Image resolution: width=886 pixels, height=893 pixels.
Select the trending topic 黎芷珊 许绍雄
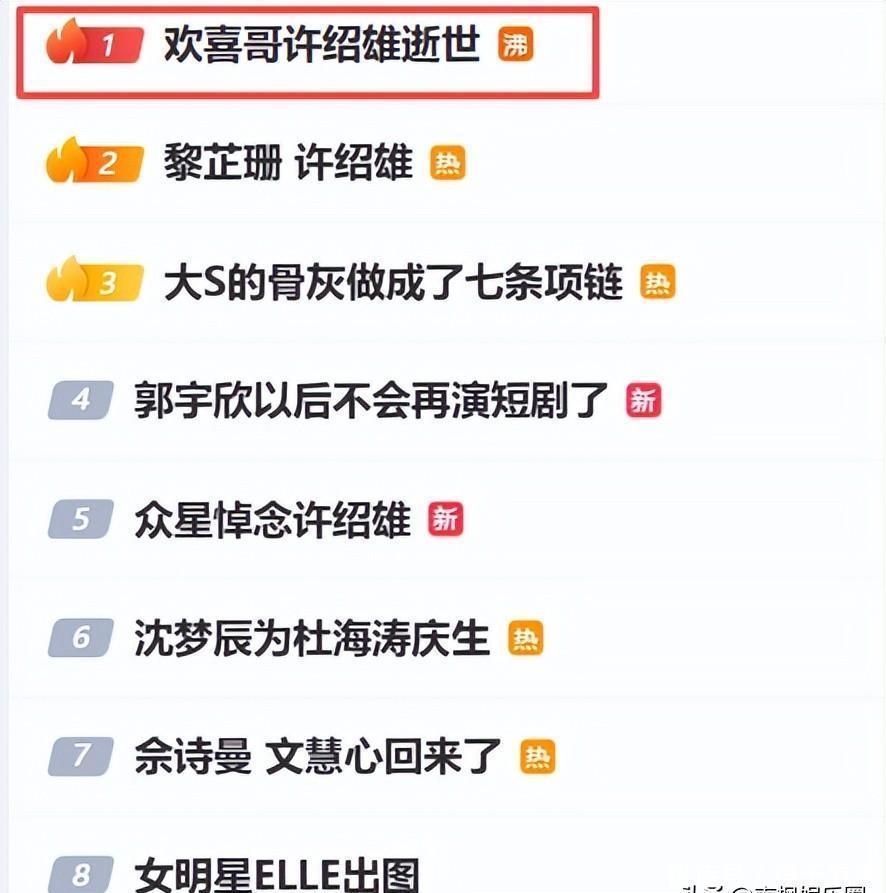coord(288,164)
